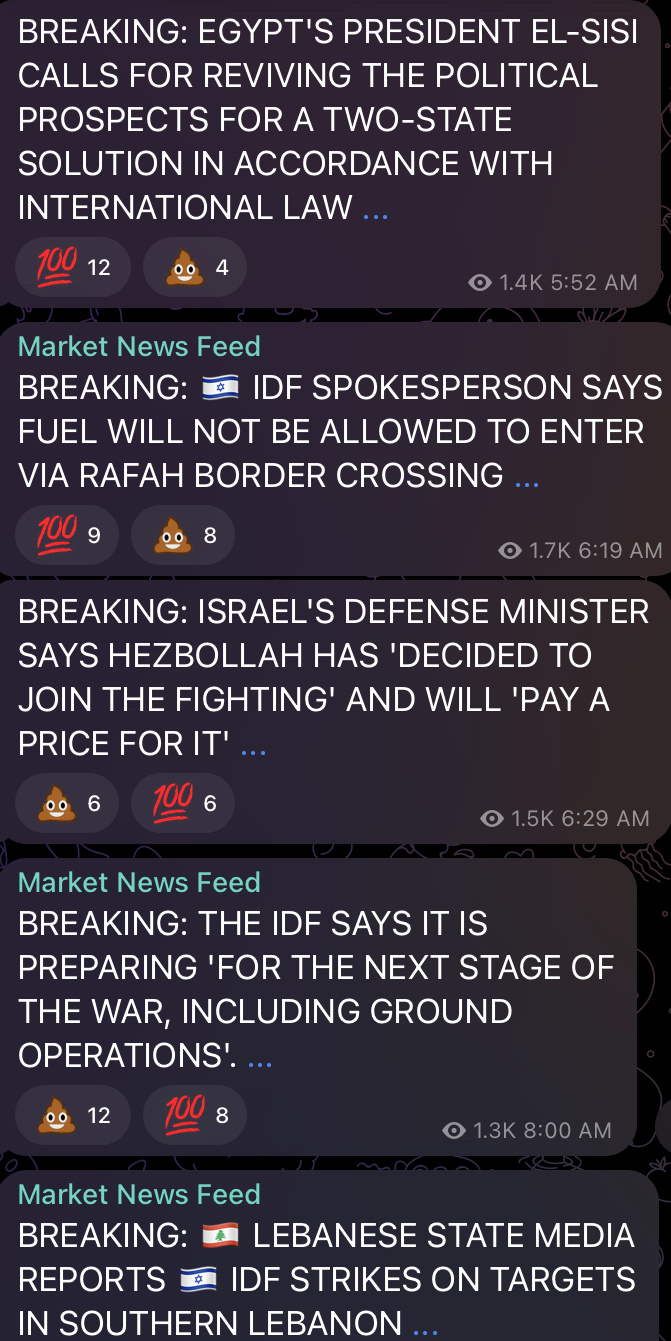Tap the 100 reaction on the Rafah fuel post
Screen dimensions: 671x1341
click(x=67, y=535)
